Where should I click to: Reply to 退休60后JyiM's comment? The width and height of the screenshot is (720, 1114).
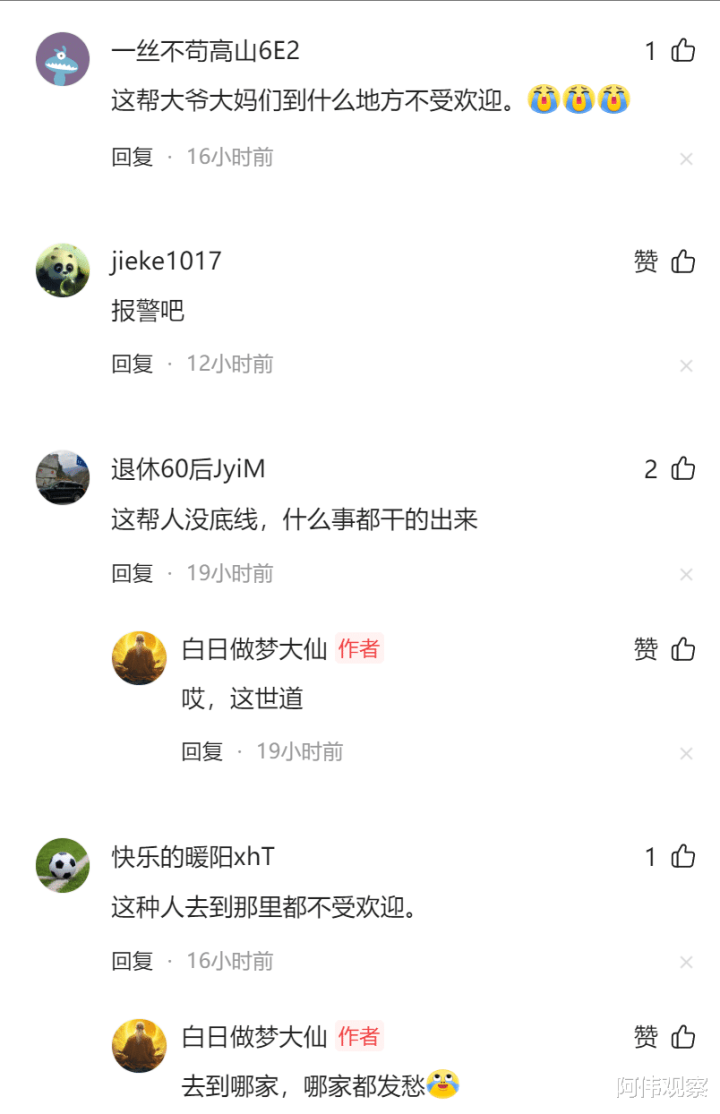point(132,573)
